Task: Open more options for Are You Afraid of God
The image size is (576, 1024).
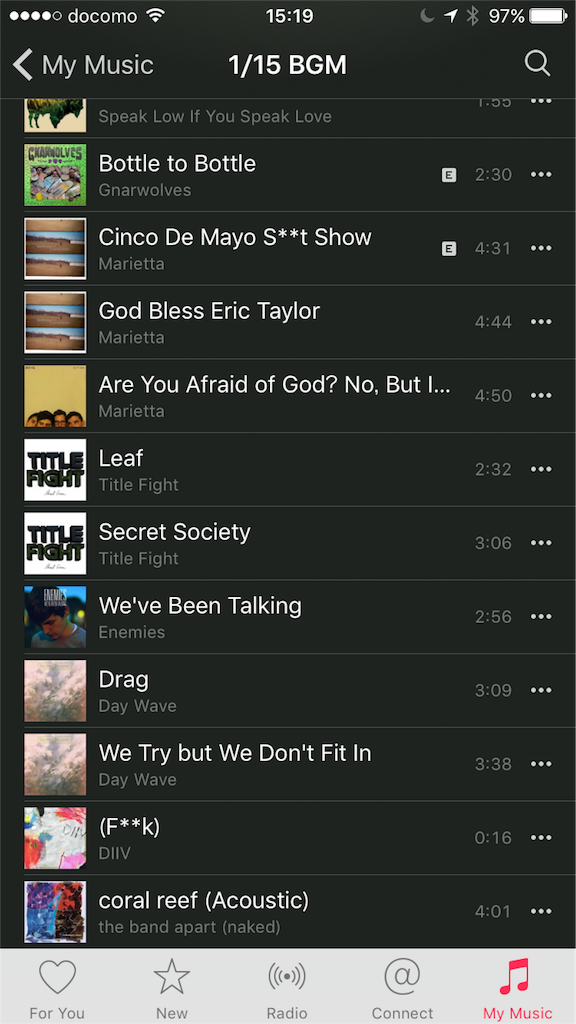Action: pyautogui.click(x=541, y=396)
